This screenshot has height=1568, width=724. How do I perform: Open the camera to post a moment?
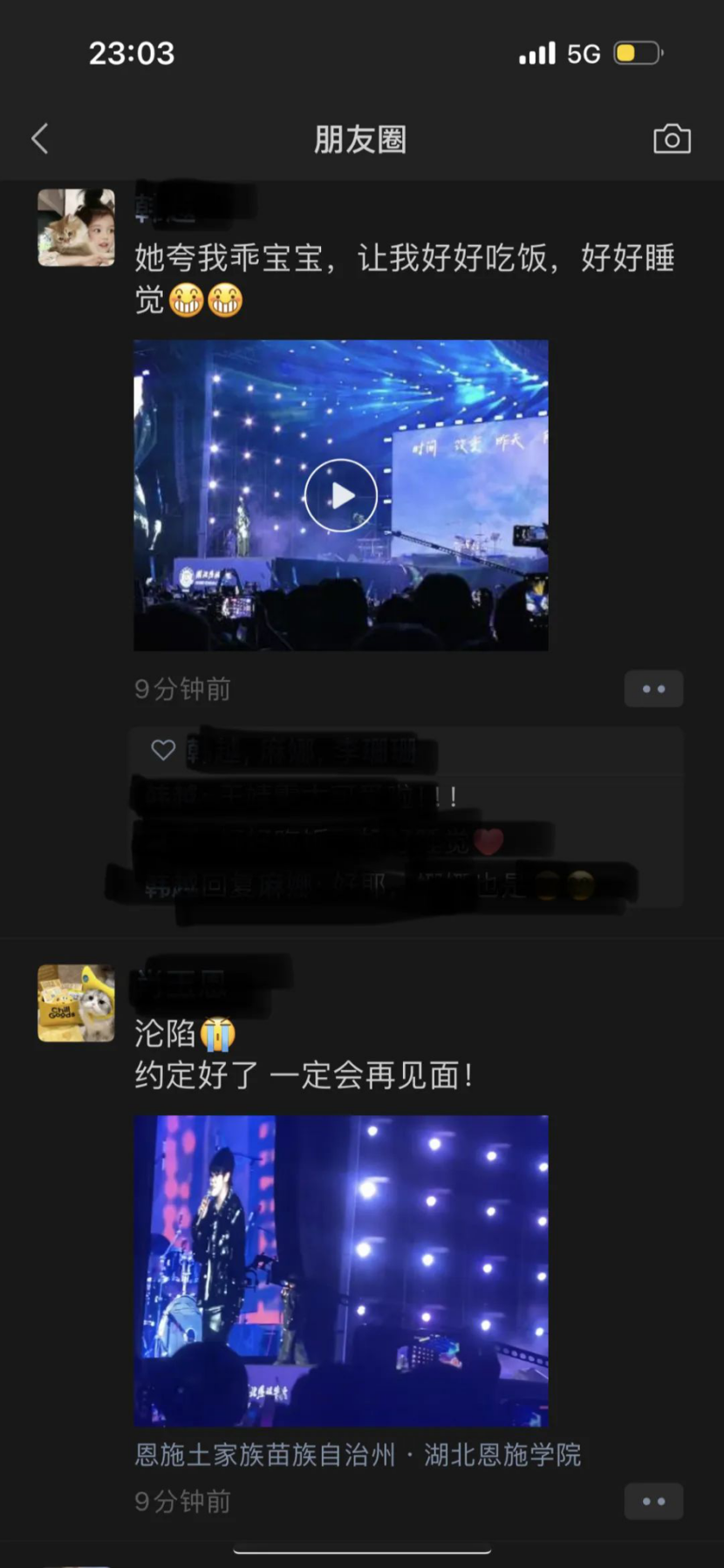click(672, 139)
